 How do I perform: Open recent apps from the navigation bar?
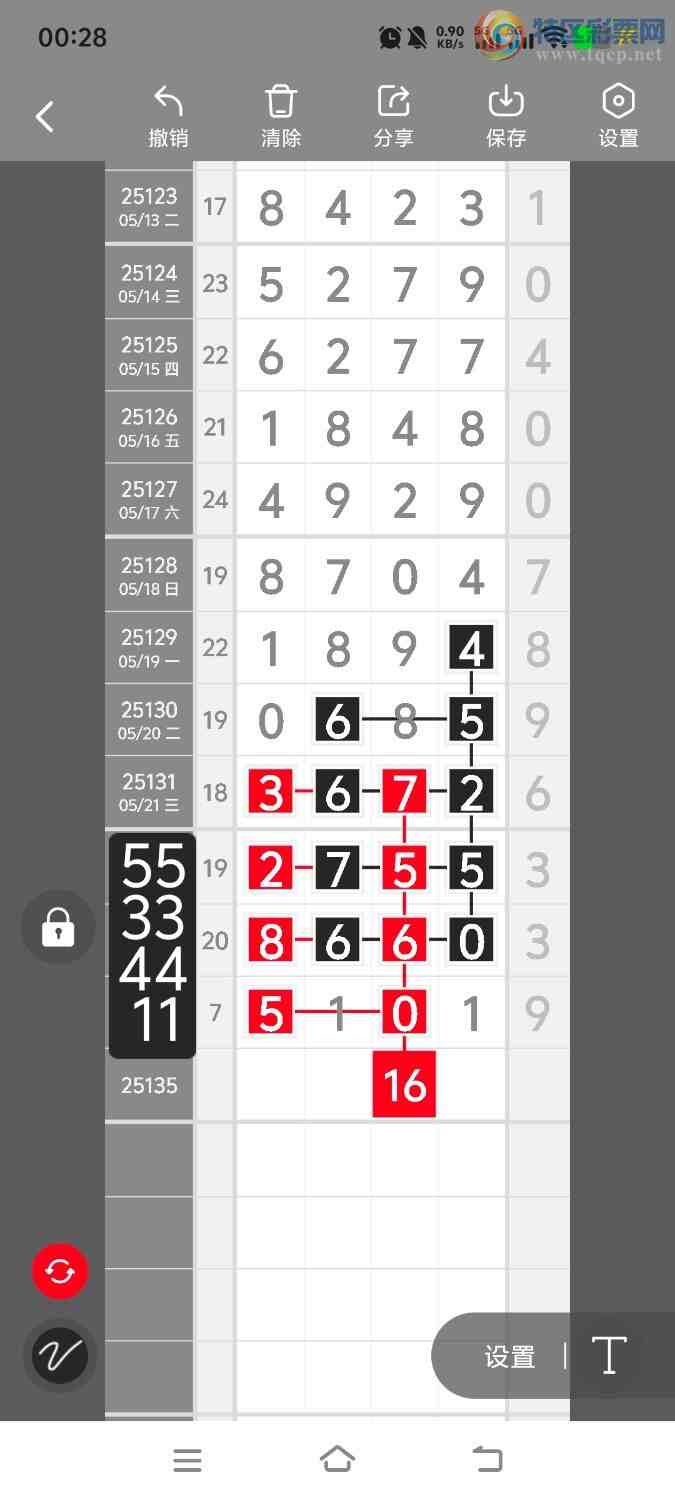click(x=187, y=1460)
